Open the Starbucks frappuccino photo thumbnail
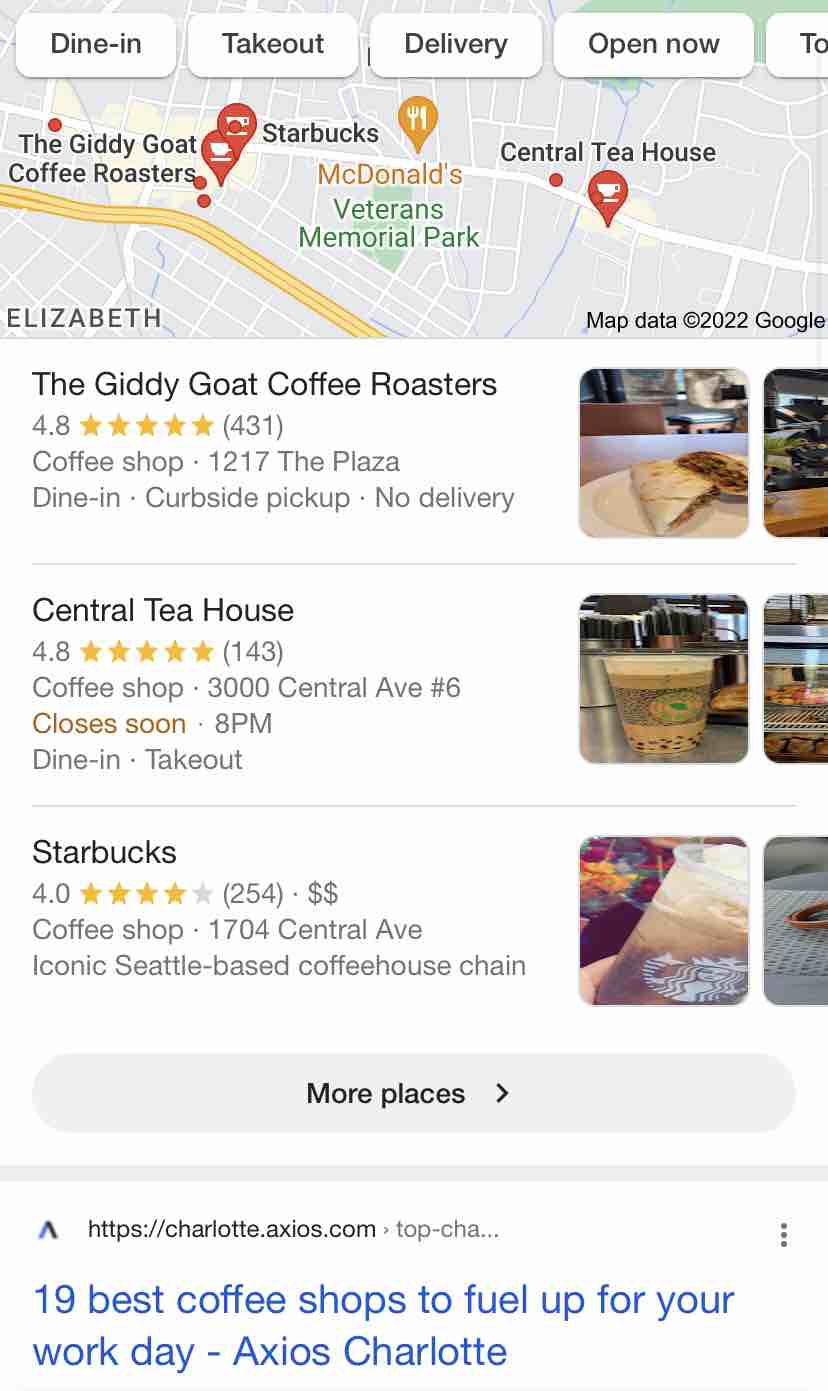 coord(663,919)
